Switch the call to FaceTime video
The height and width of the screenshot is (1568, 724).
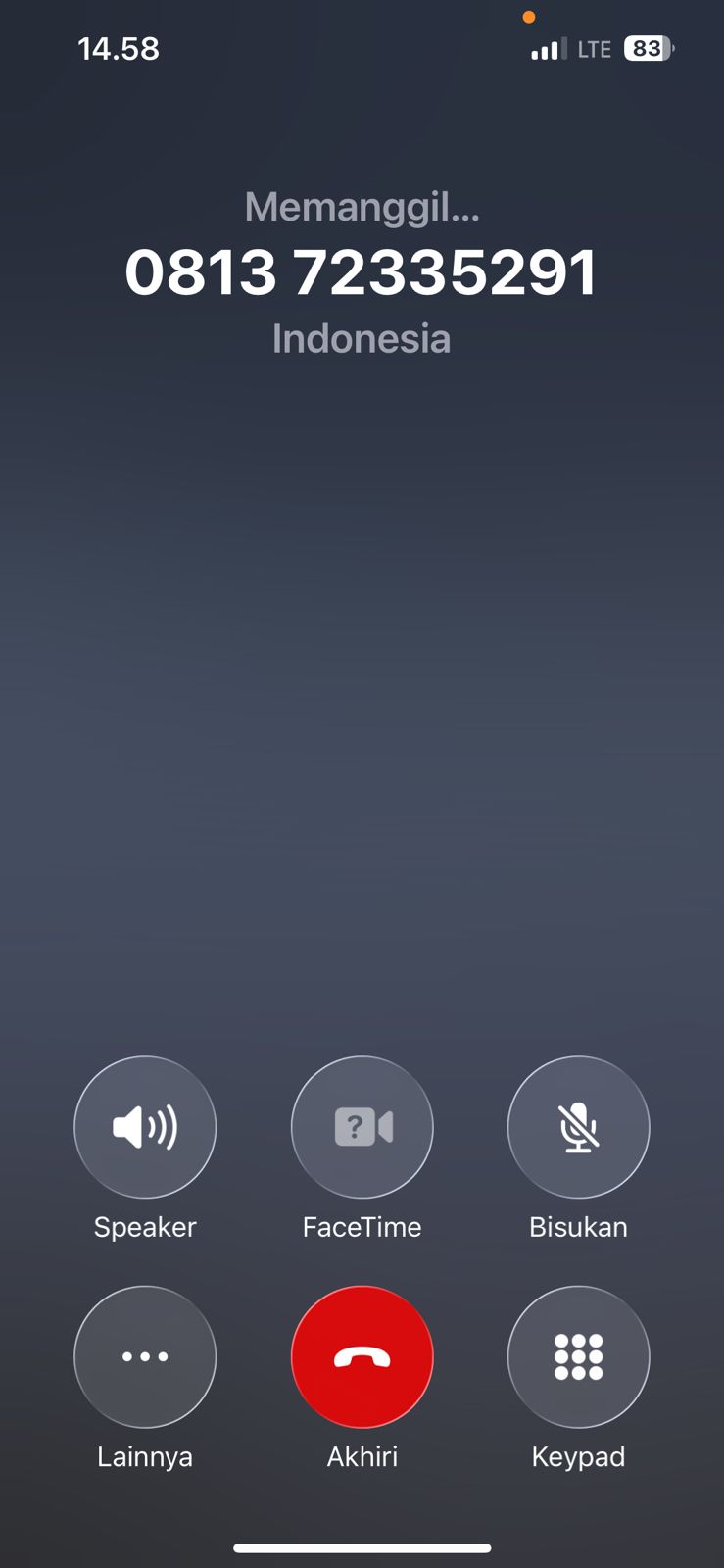coord(362,1127)
